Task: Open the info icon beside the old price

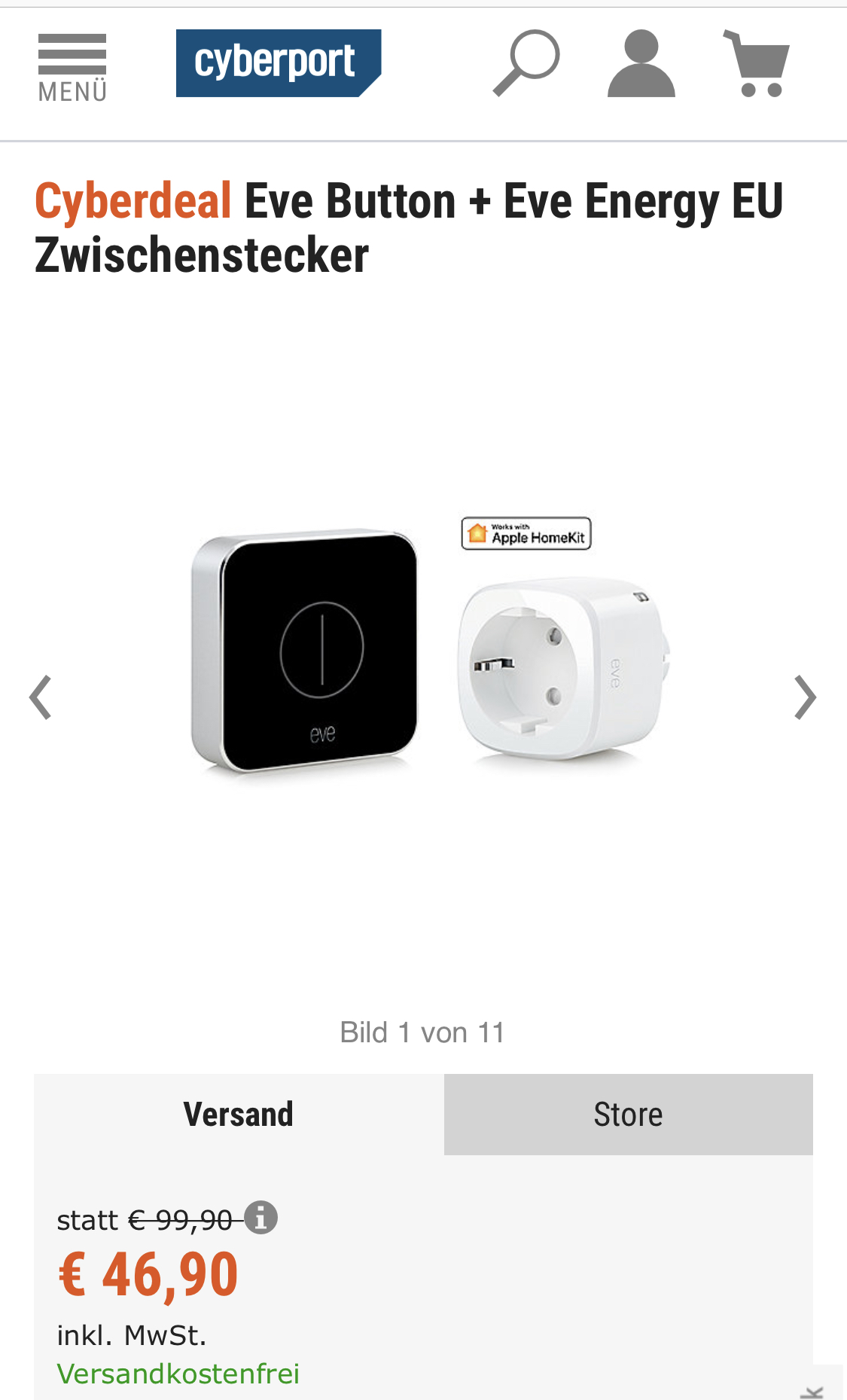Action: [x=261, y=1217]
